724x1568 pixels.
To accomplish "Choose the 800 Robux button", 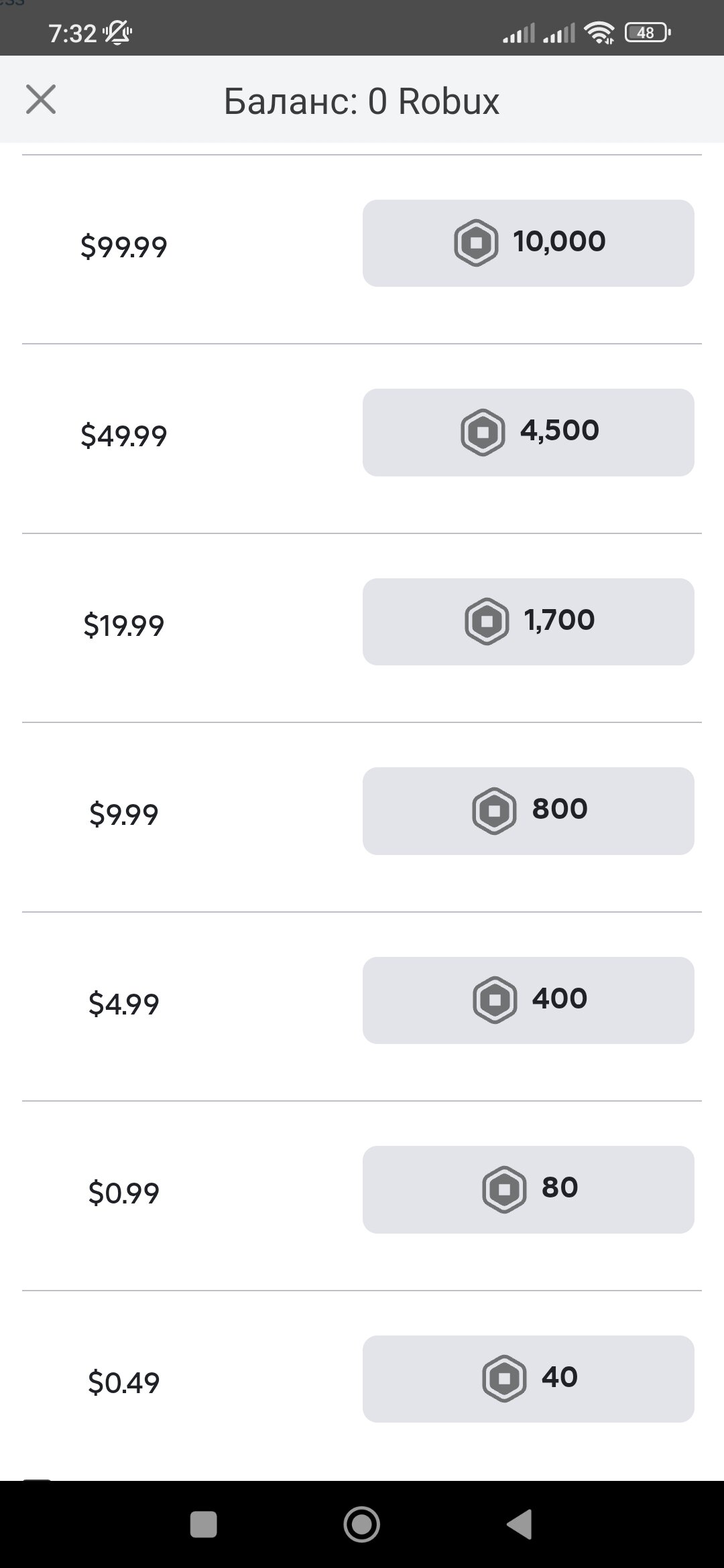I will tap(528, 811).
